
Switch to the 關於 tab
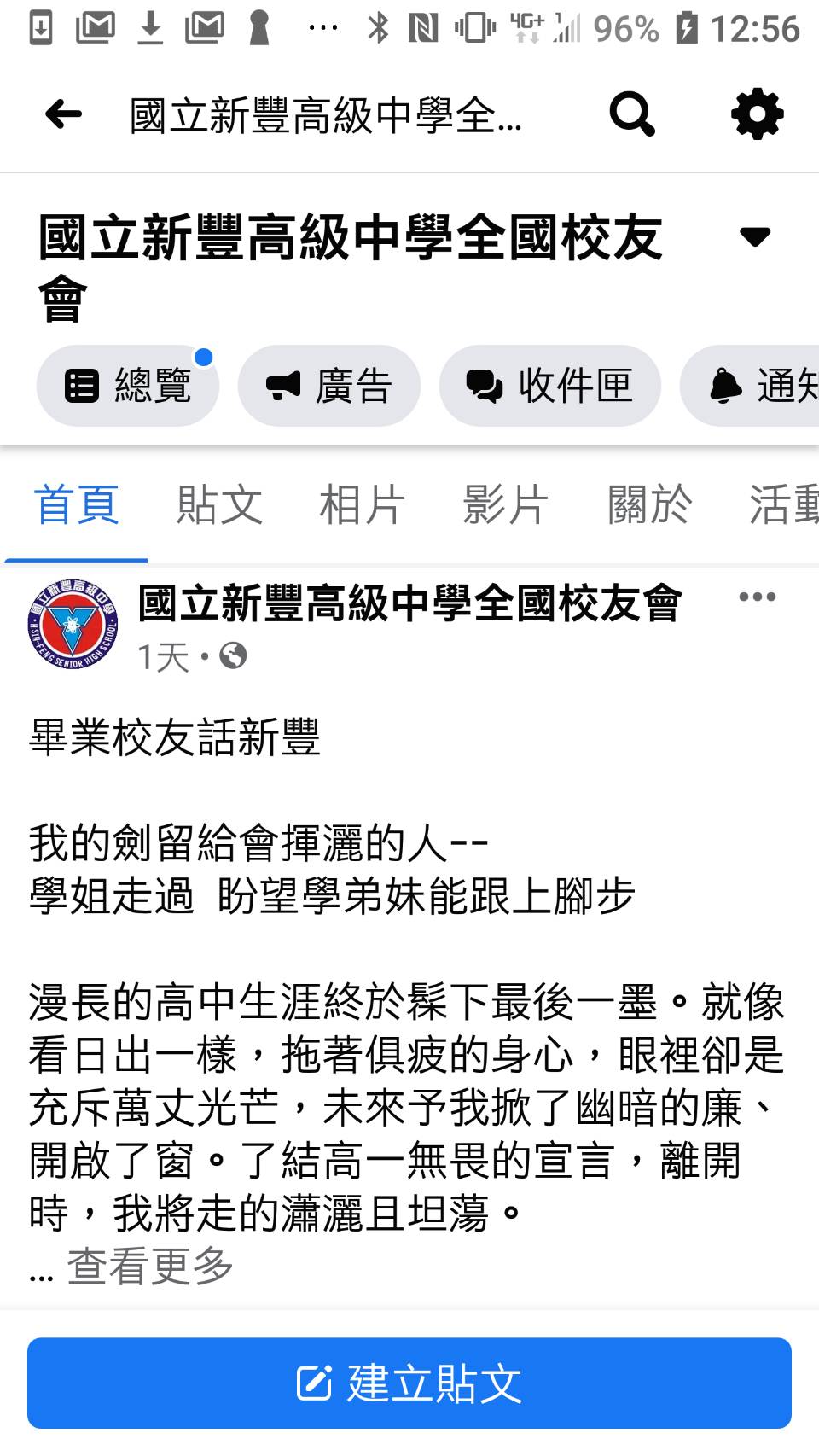pyautogui.click(x=649, y=504)
